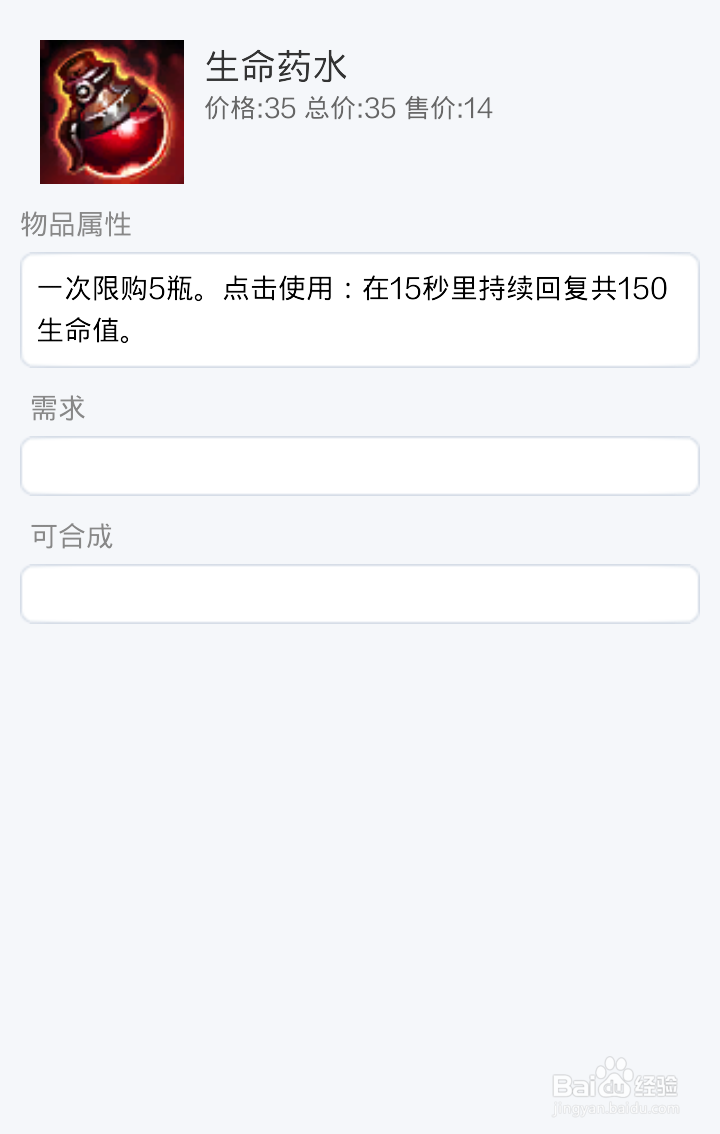
Task: Click the item description text box
Action: click(x=360, y=309)
